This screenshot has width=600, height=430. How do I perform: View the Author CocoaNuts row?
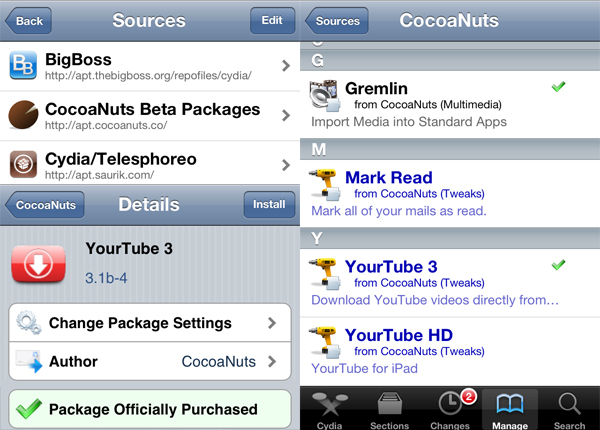tap(150, 361)
